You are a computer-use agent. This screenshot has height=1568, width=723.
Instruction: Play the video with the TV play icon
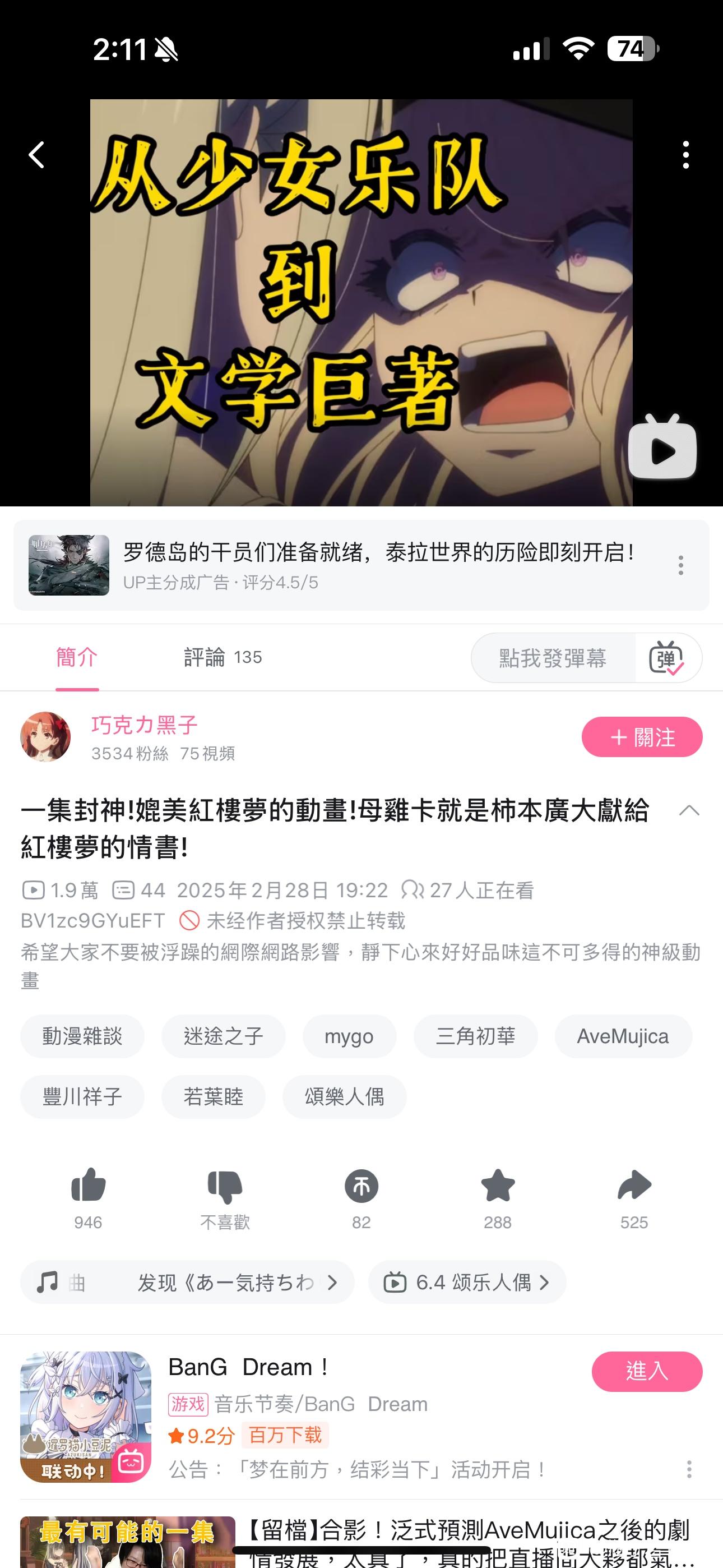pyautogui.click(x=662, y=449)
